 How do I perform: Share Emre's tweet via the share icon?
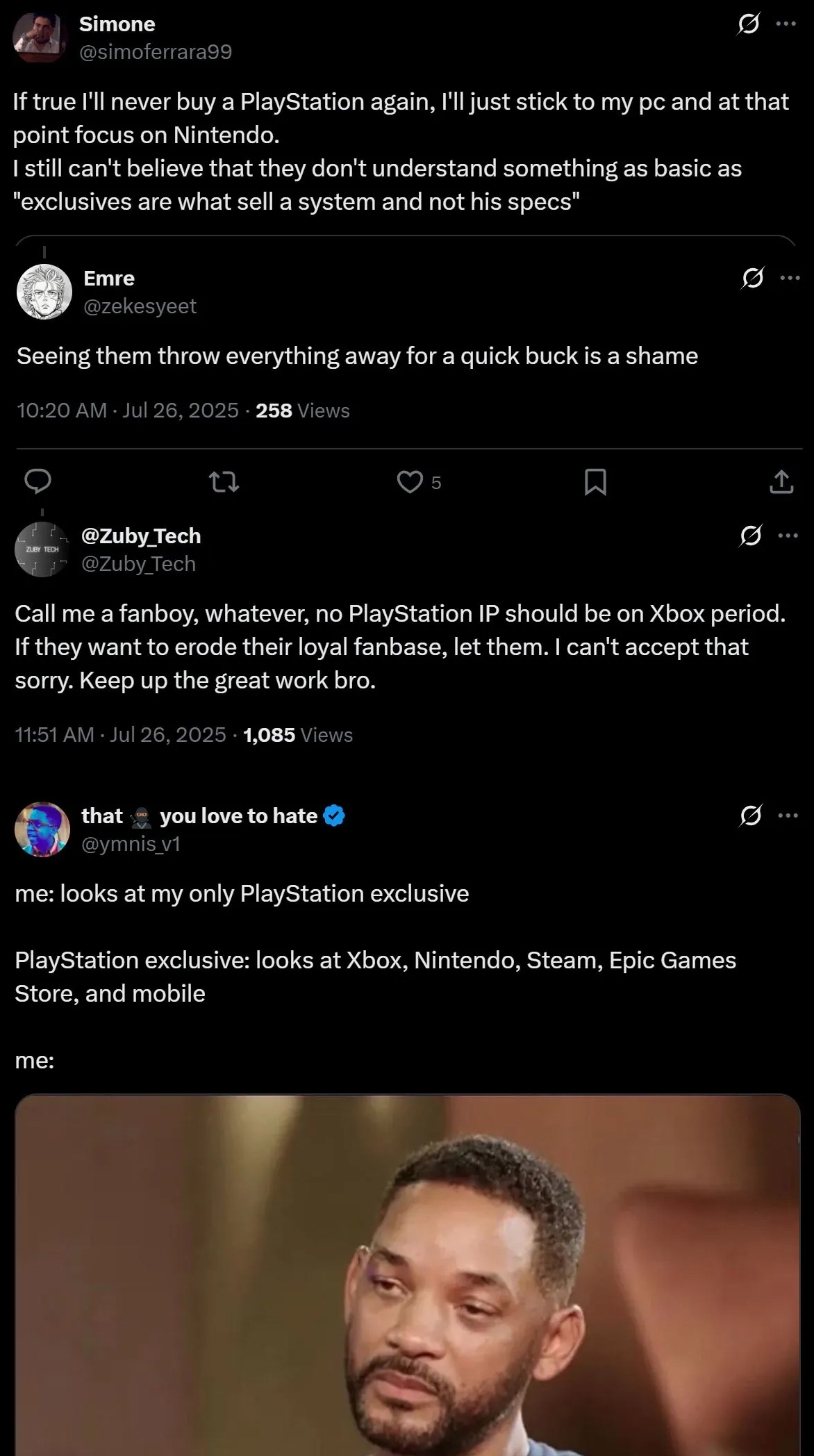[781, 482]
